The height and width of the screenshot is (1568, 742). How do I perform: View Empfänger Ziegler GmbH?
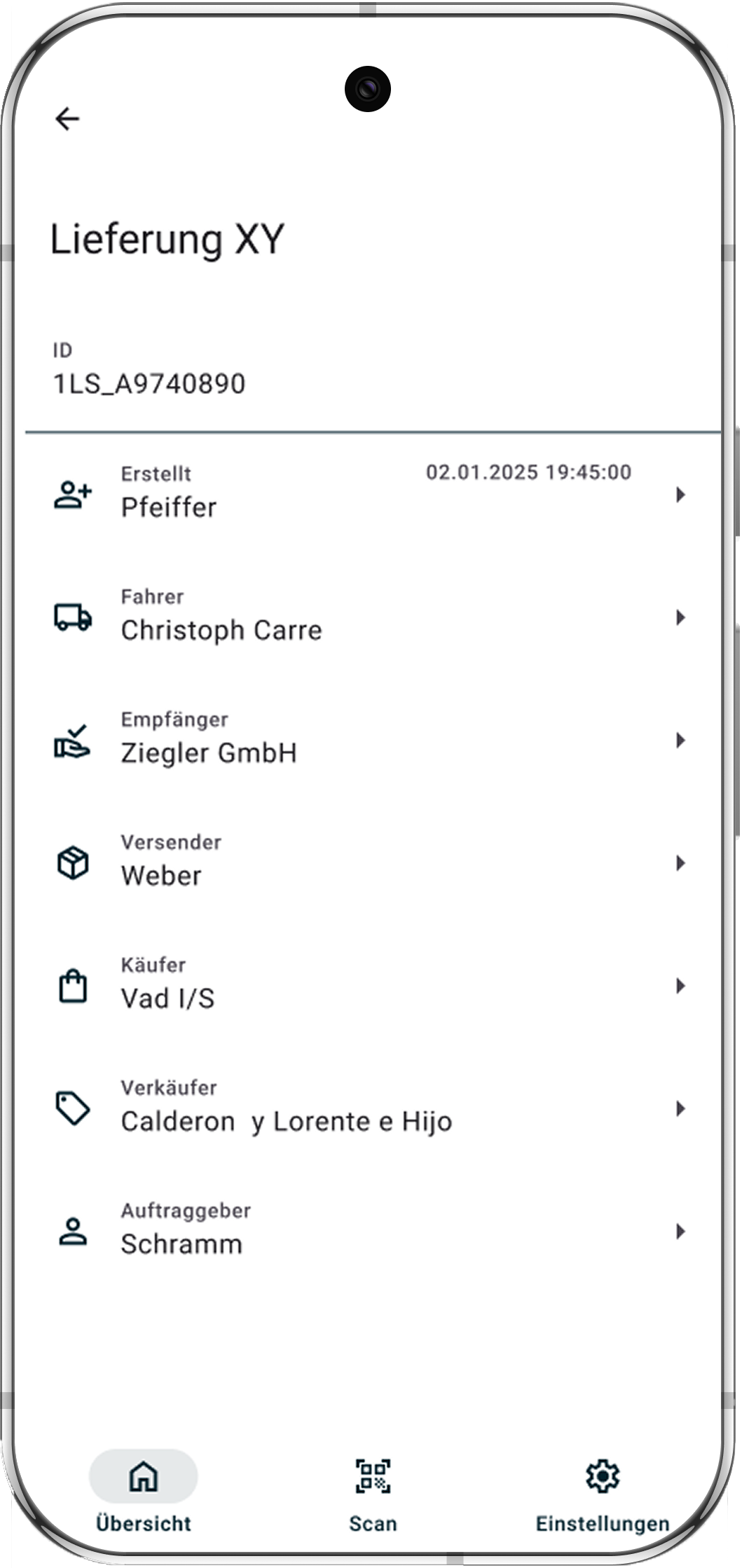(370, 741)
